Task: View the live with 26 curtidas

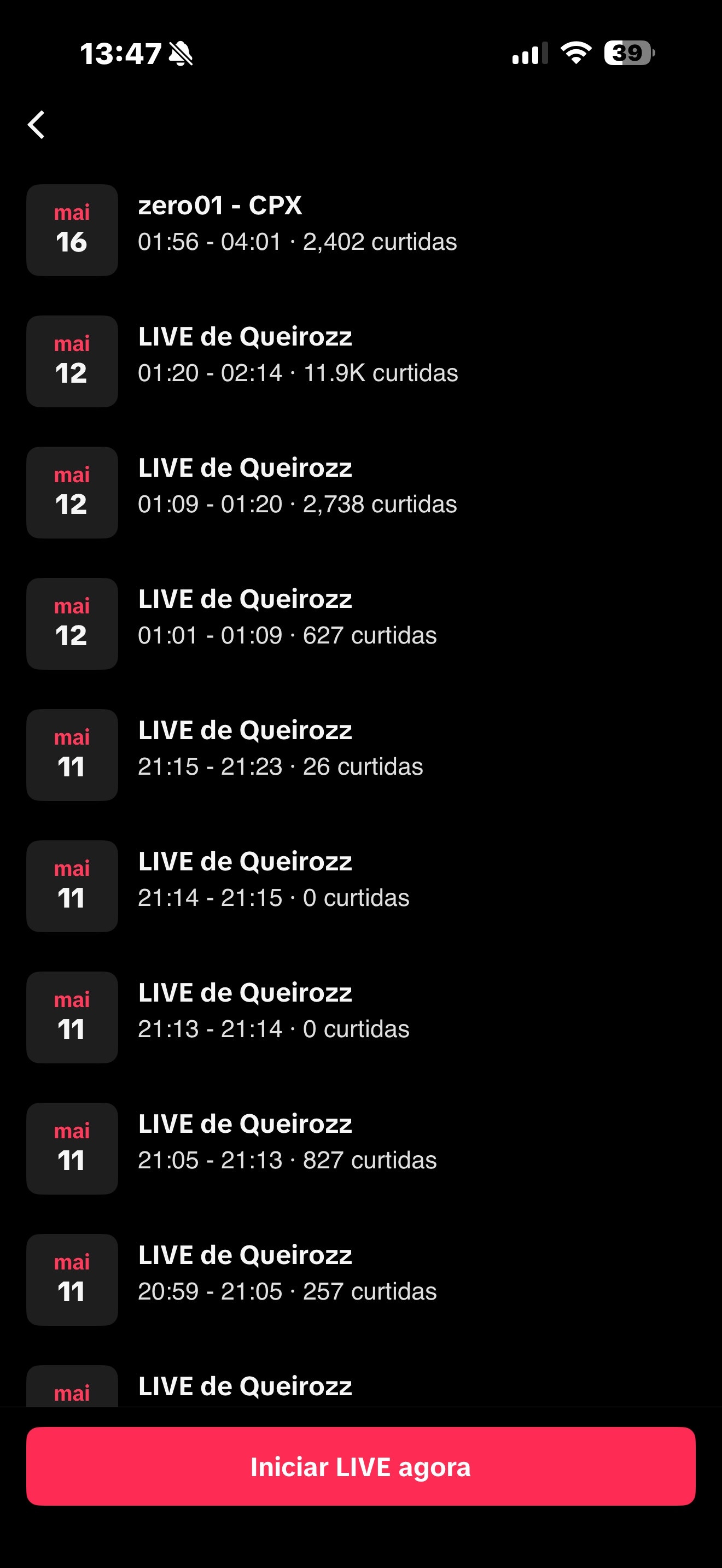Action: click(361, 755)
